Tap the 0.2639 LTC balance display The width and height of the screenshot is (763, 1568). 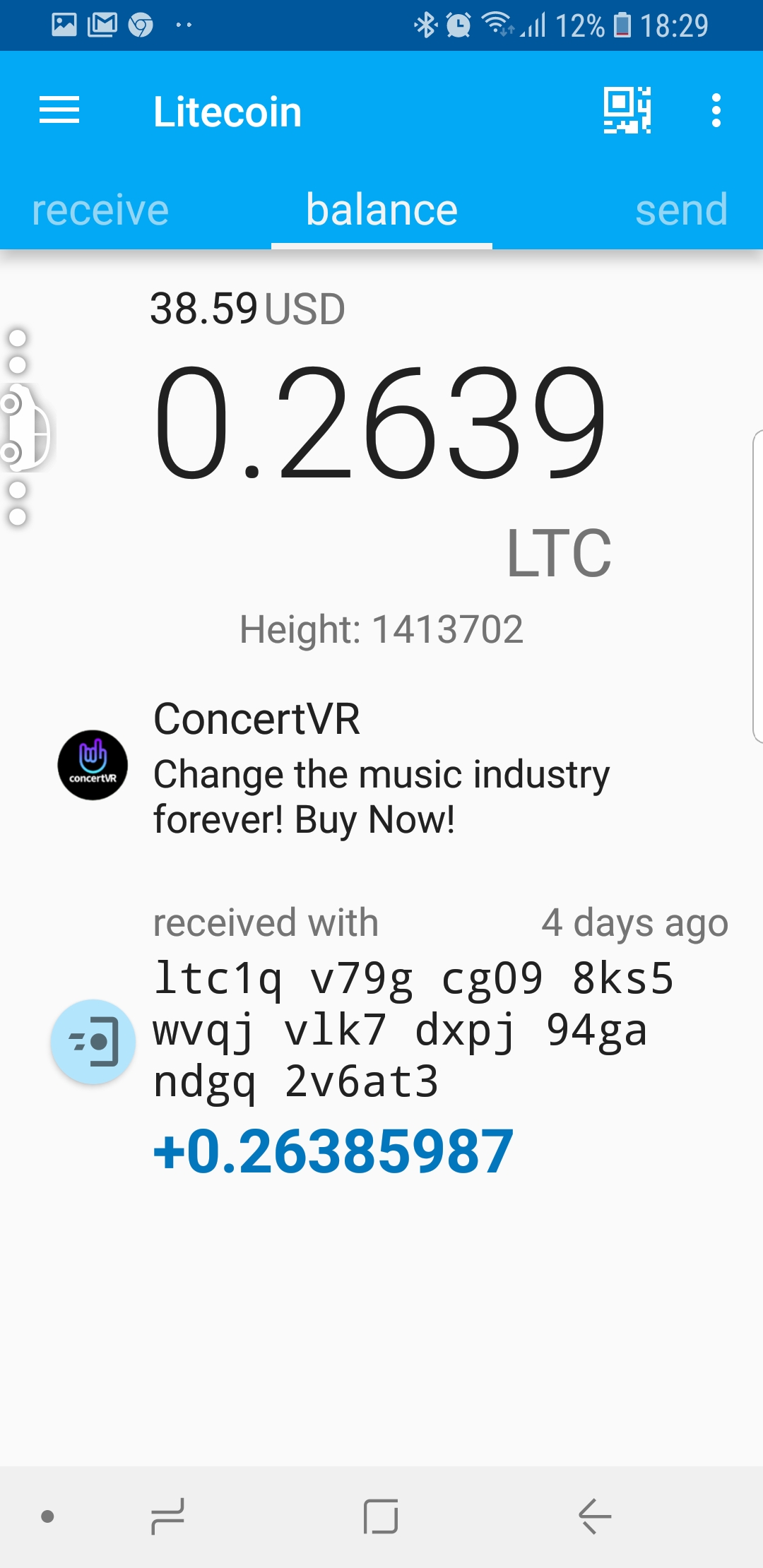(x=381, y=424)
